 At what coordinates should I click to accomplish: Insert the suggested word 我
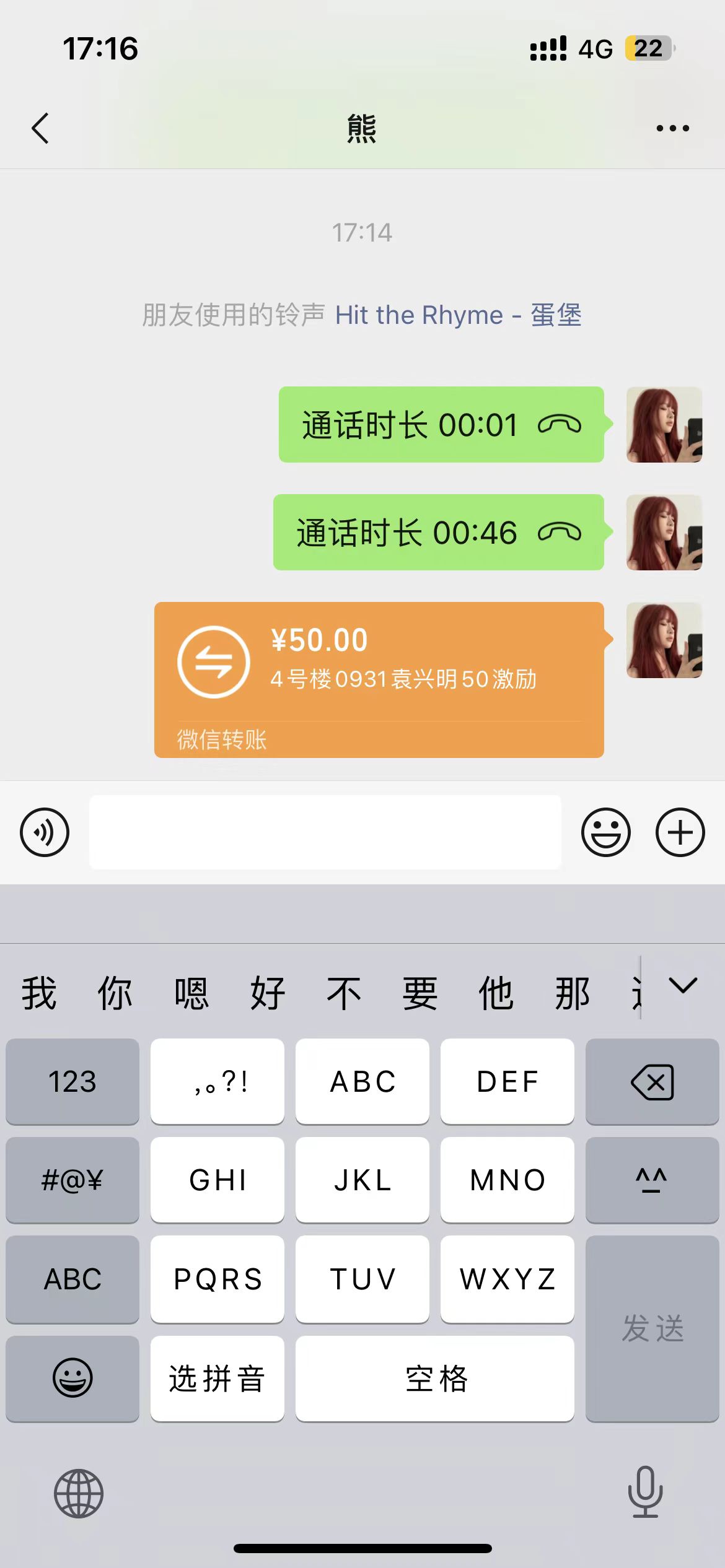[x=39, y=993]
